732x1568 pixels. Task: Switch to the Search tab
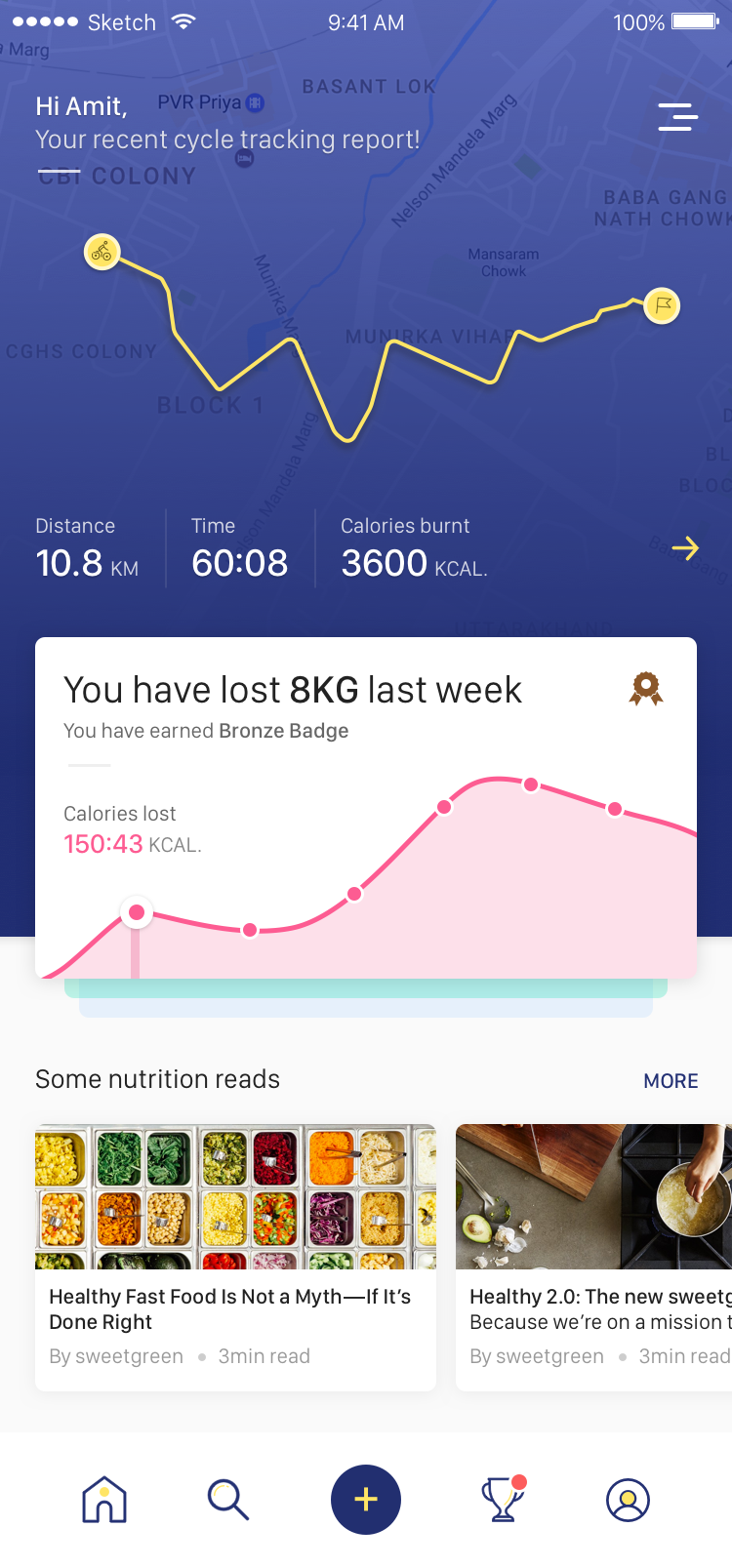pos(228,1500)
